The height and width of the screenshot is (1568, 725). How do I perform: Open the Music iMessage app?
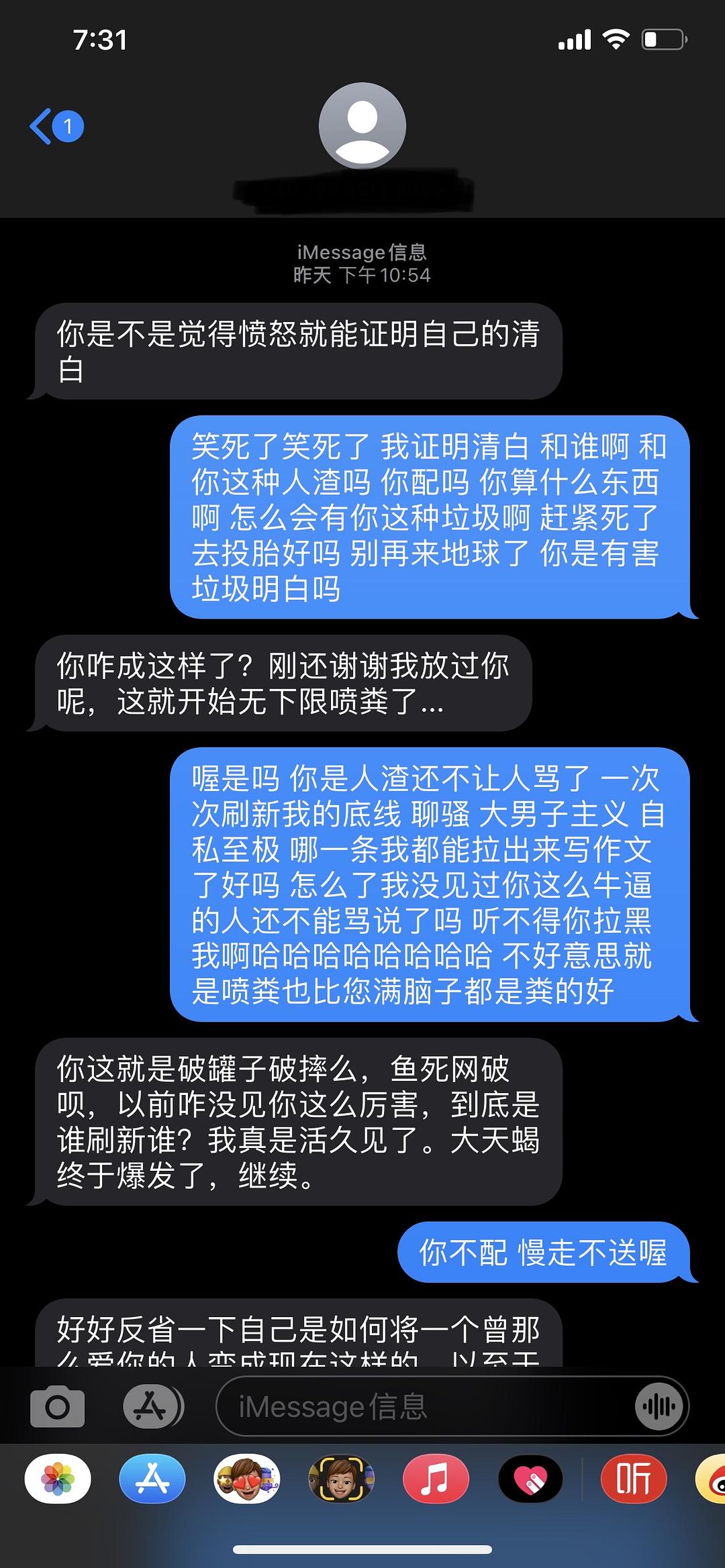point(436,1479)
